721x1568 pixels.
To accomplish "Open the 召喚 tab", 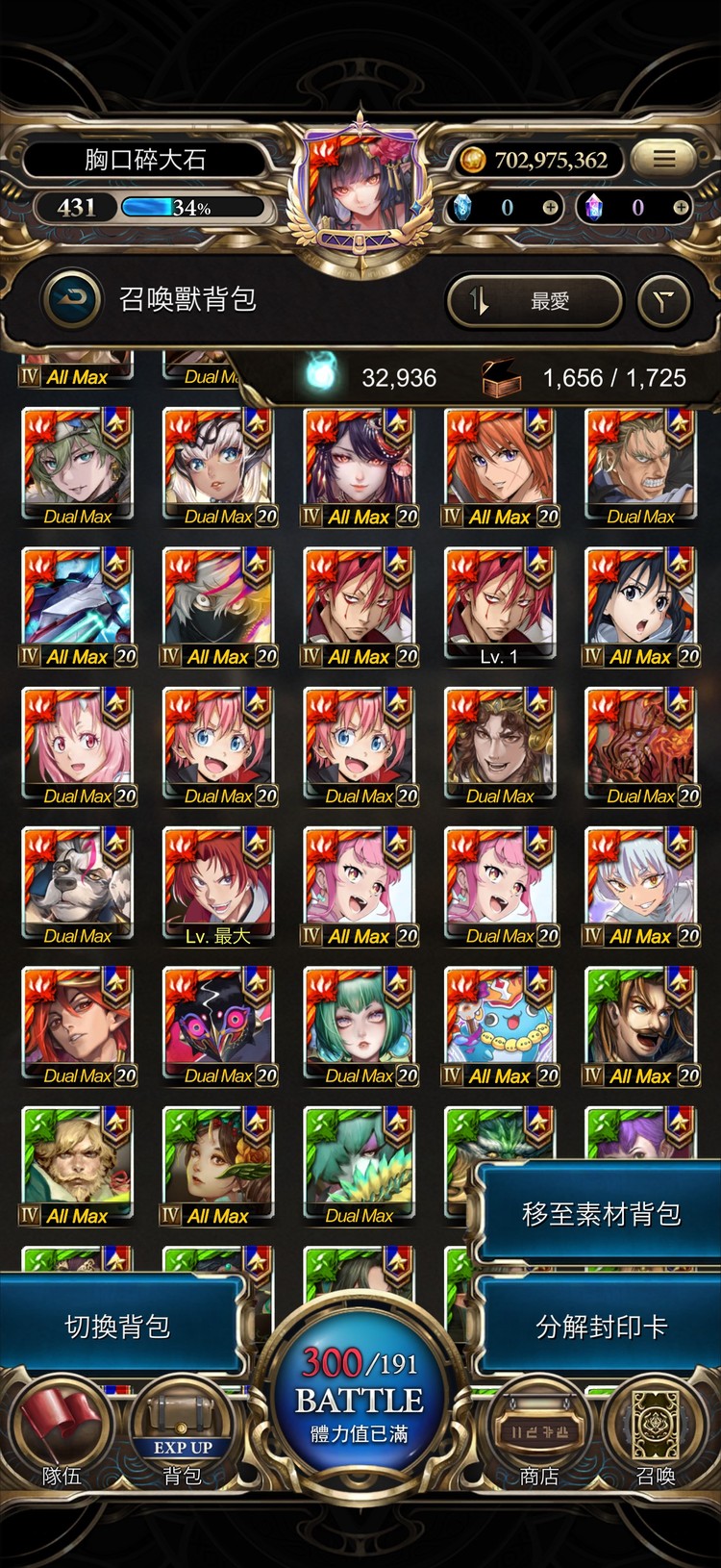I will [x=656, y=1433].
